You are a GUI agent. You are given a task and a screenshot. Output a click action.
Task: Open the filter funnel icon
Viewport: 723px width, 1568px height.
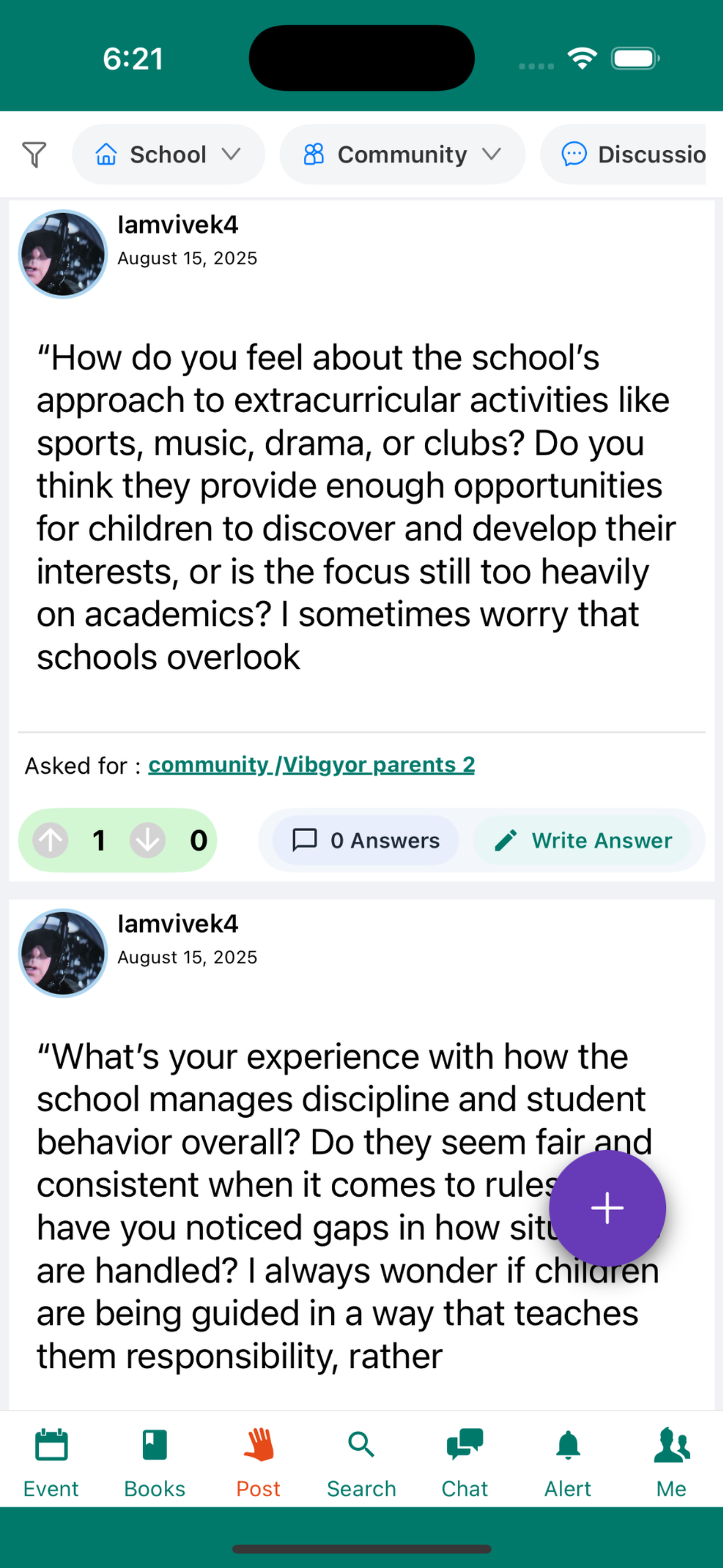point(34,155)
